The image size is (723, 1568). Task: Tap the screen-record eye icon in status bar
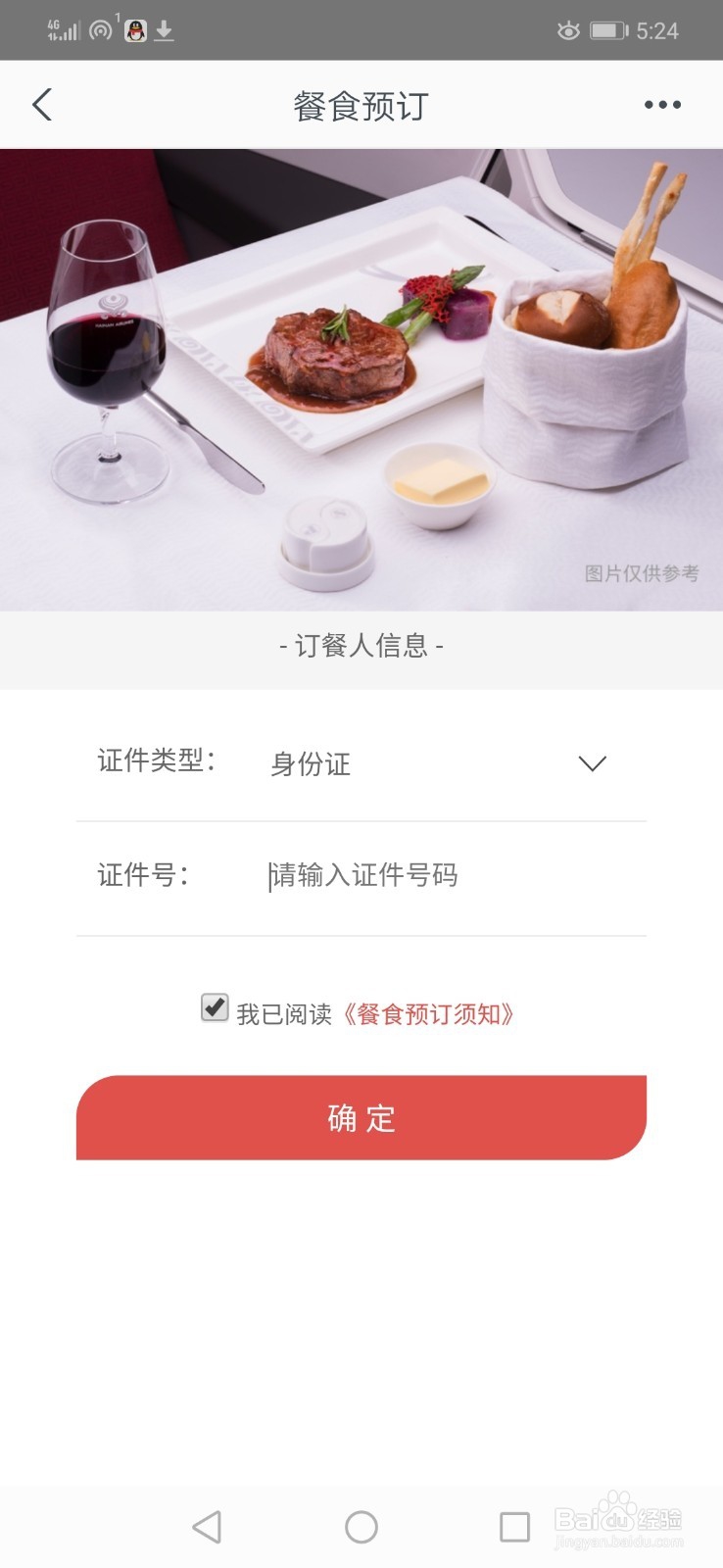pyautogui.click(x=568, y=29)
